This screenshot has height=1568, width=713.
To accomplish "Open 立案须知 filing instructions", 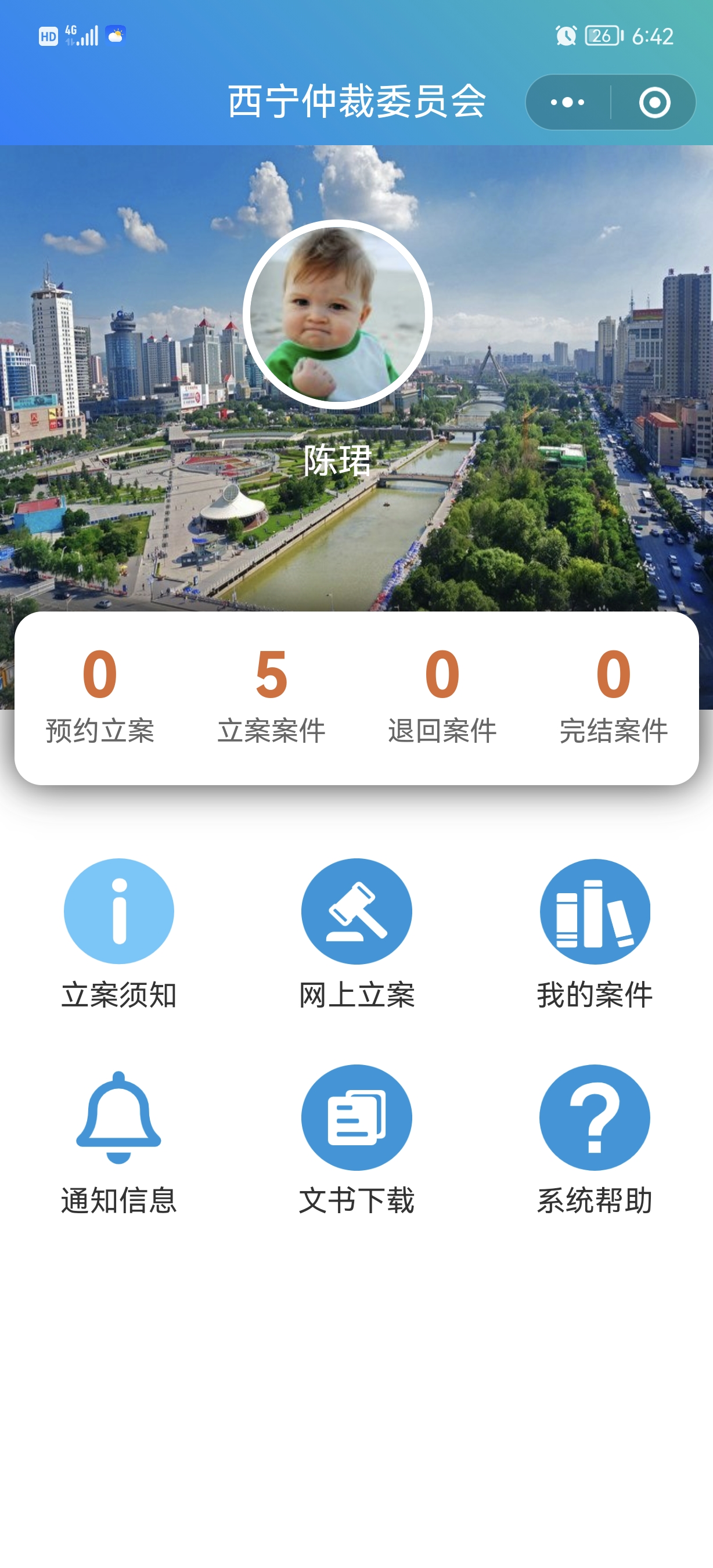I will coord(118,933).
